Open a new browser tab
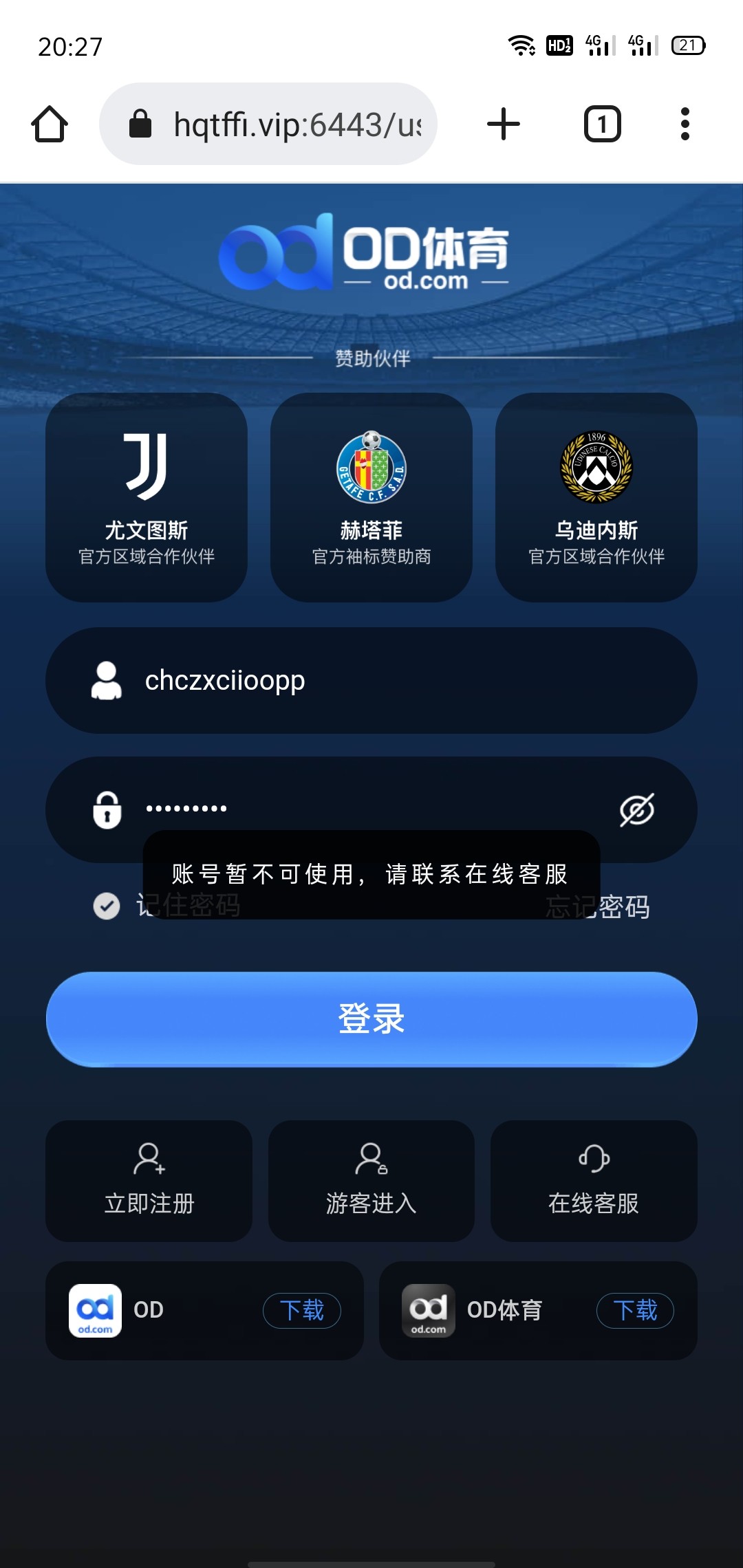The image size is (743, 1568). click(x=503, y=124)
